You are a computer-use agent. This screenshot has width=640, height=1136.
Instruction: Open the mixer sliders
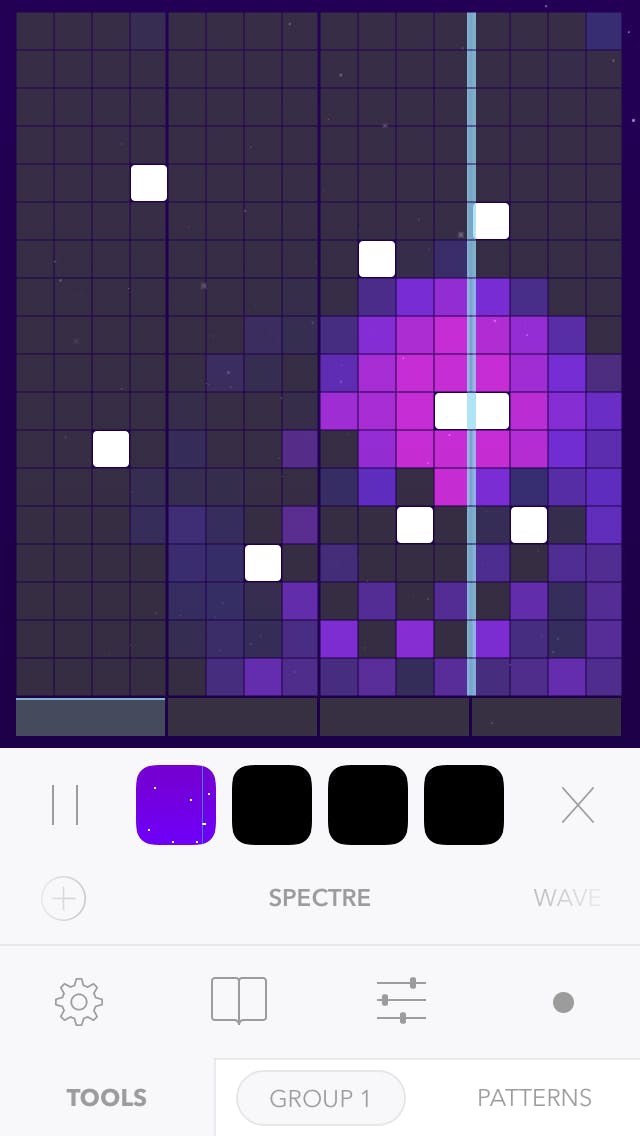click(x=401, y=1001)
